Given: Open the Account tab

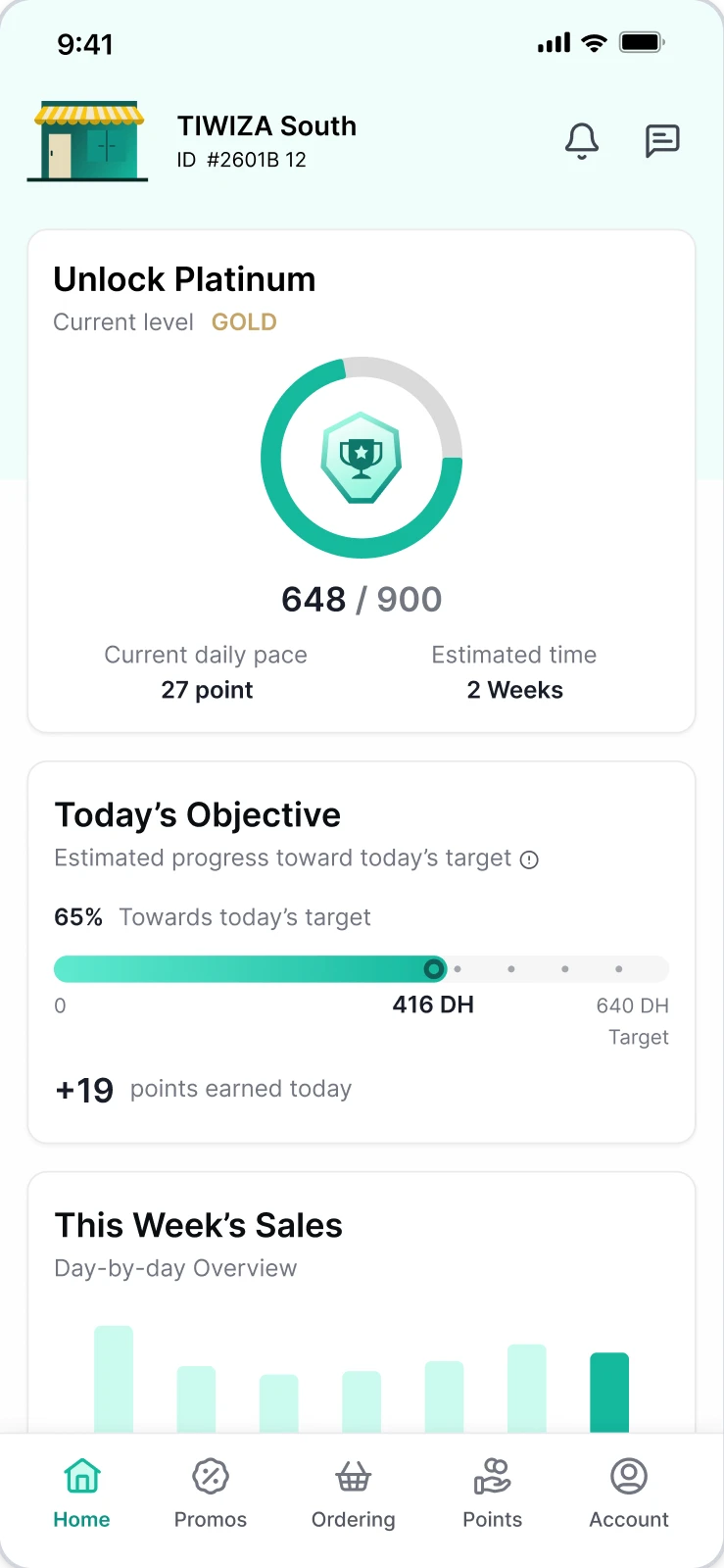Looking at the screenshot, I should click(x=629, y=1494).
